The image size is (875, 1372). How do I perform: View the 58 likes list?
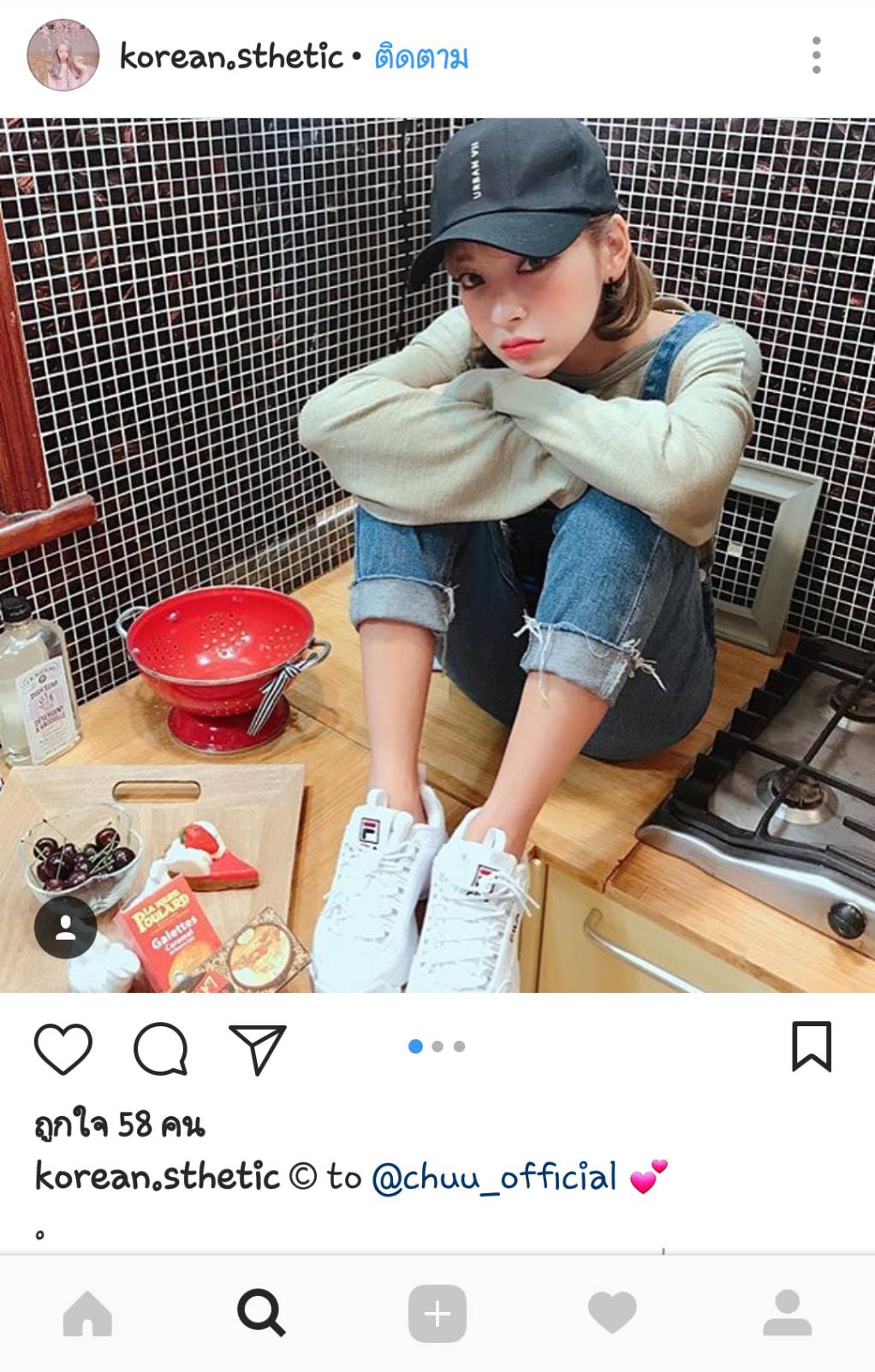click(x=120, y=1125)
